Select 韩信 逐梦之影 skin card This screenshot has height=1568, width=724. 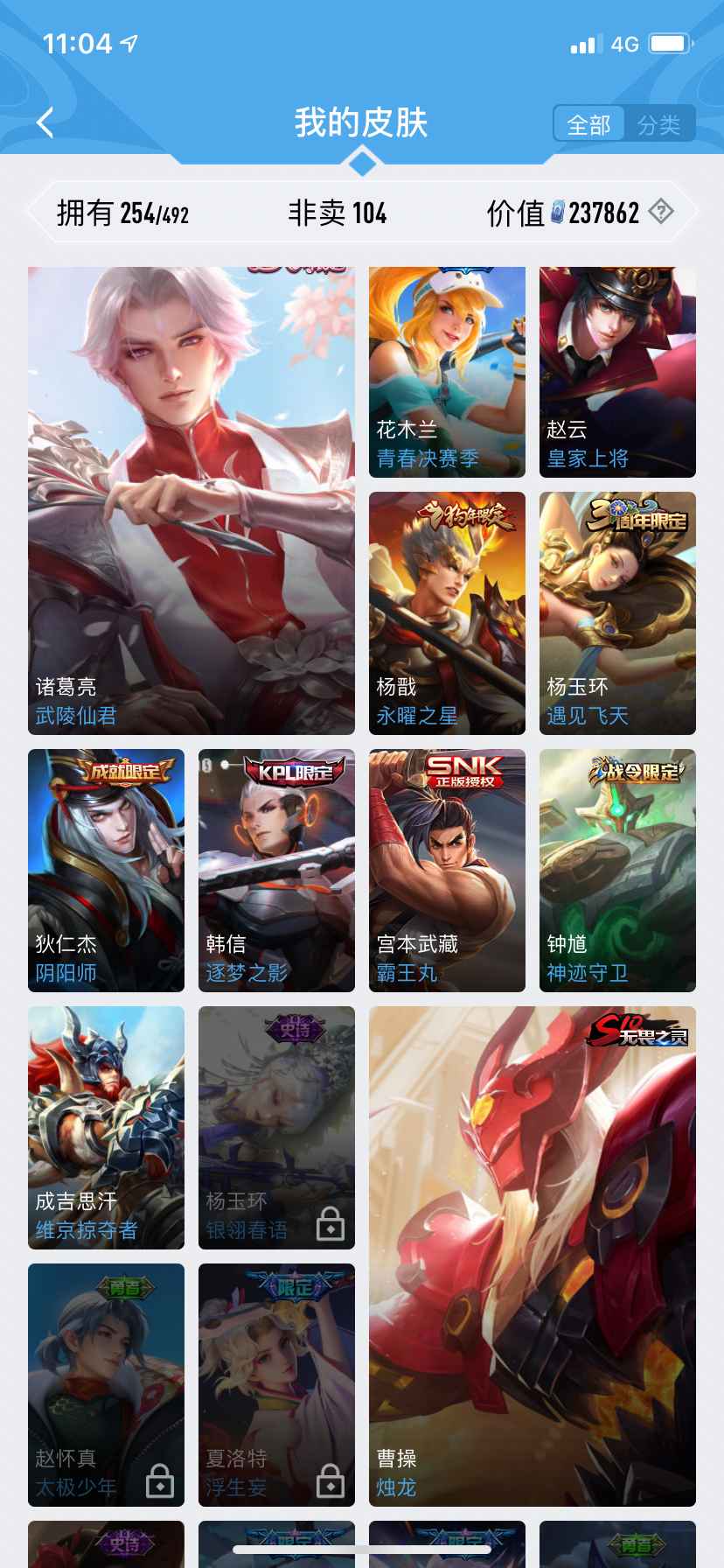coord(276,870)
